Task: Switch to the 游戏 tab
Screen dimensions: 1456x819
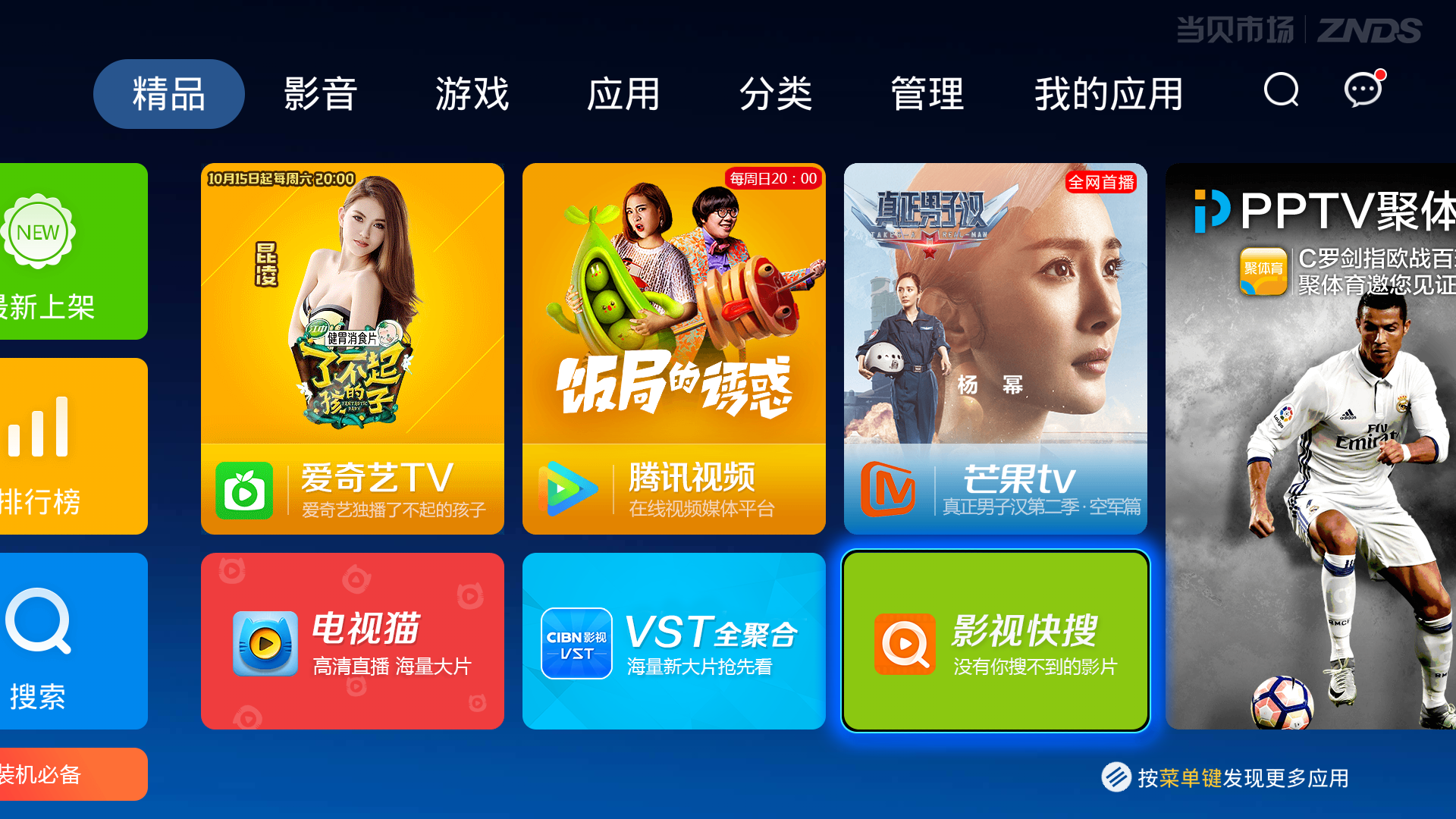Action: point(472,94)
